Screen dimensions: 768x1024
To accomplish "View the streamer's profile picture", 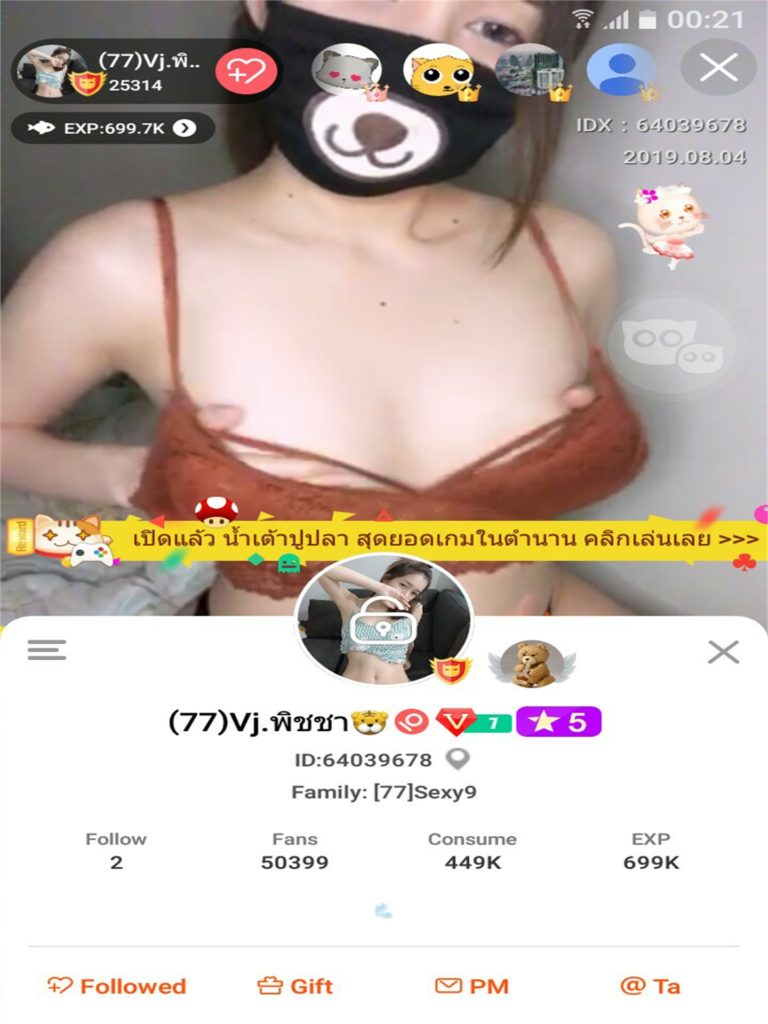I will point(384,618).
